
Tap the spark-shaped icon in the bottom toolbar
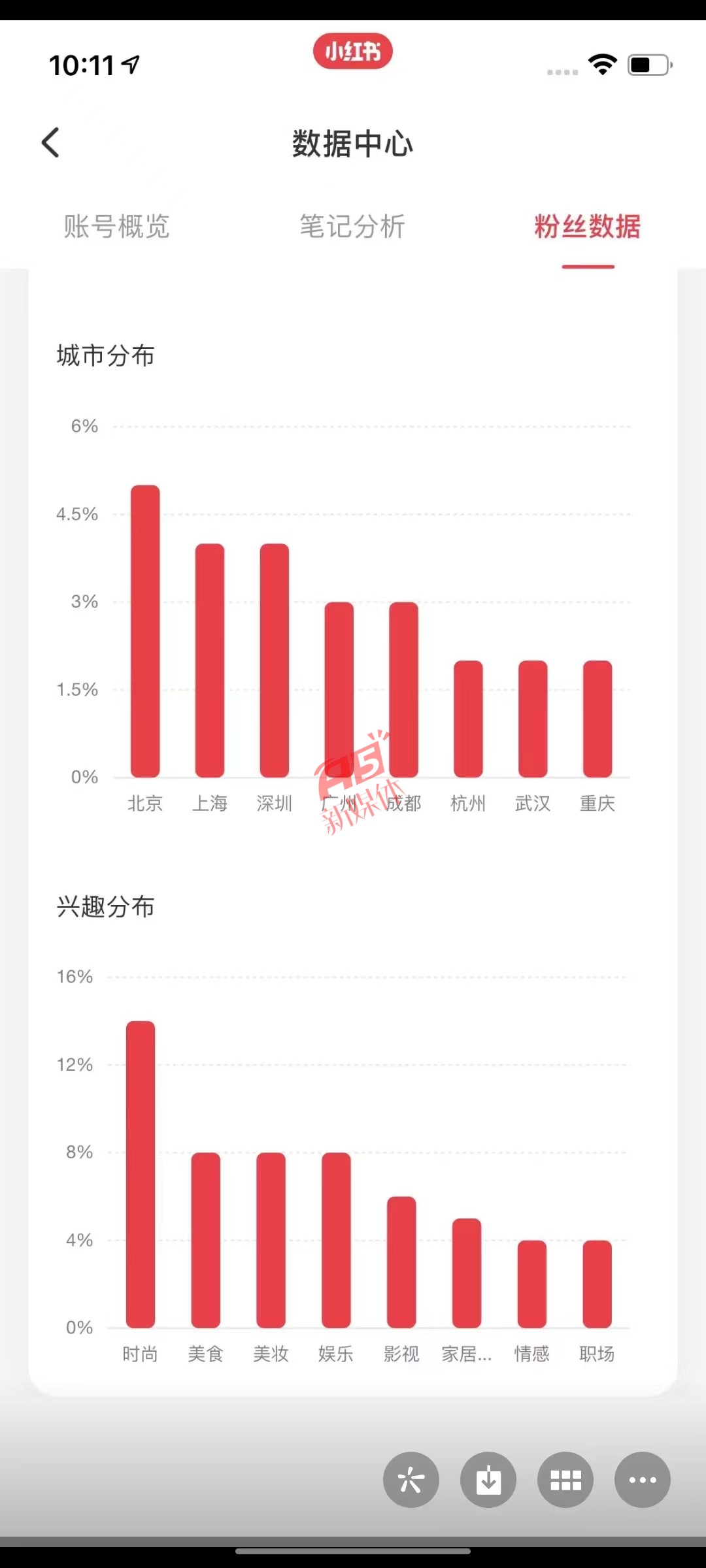[411, 1480]
